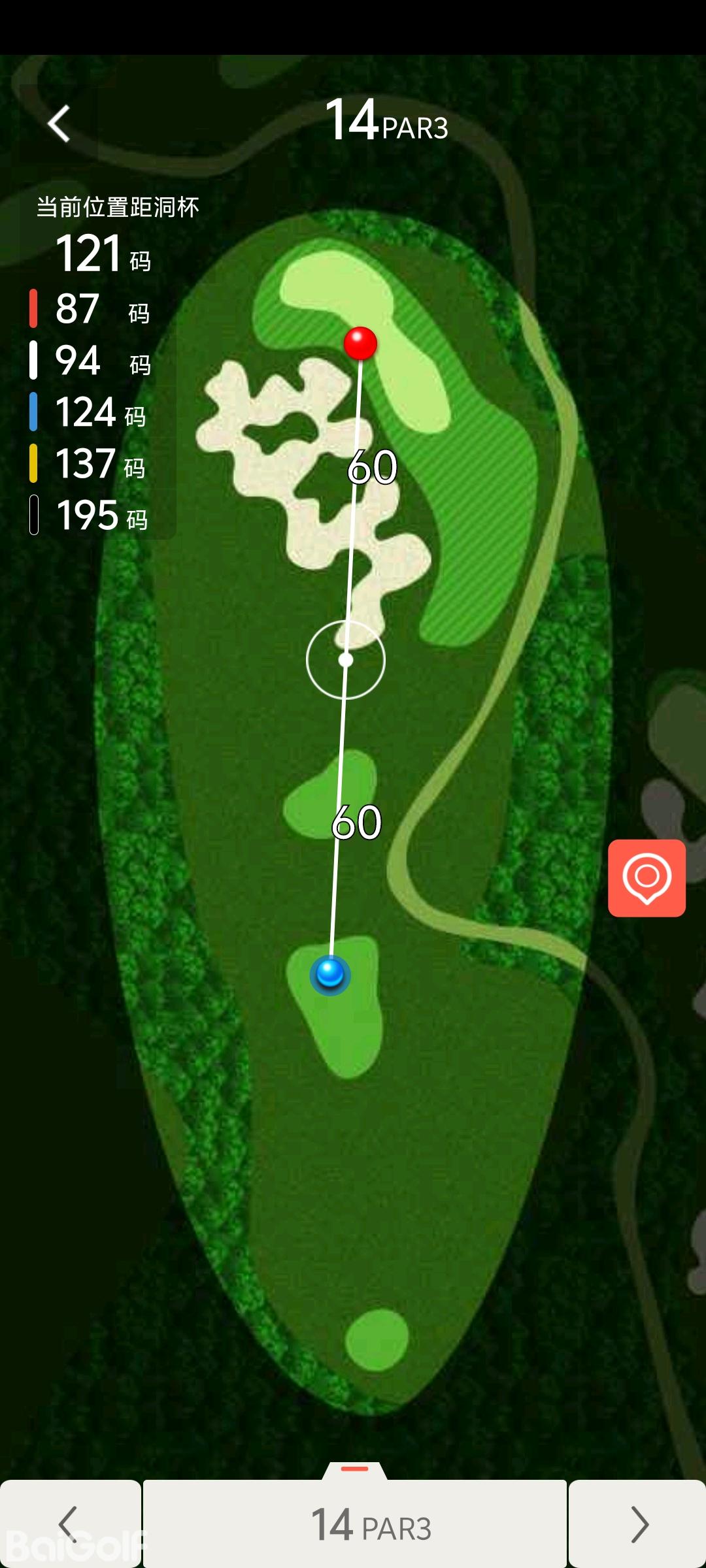The height and width of the screenshot is (1568, 706).
Task: Go back using the top-left arrow
Action: pyautogui.click(x=59, y=123)
